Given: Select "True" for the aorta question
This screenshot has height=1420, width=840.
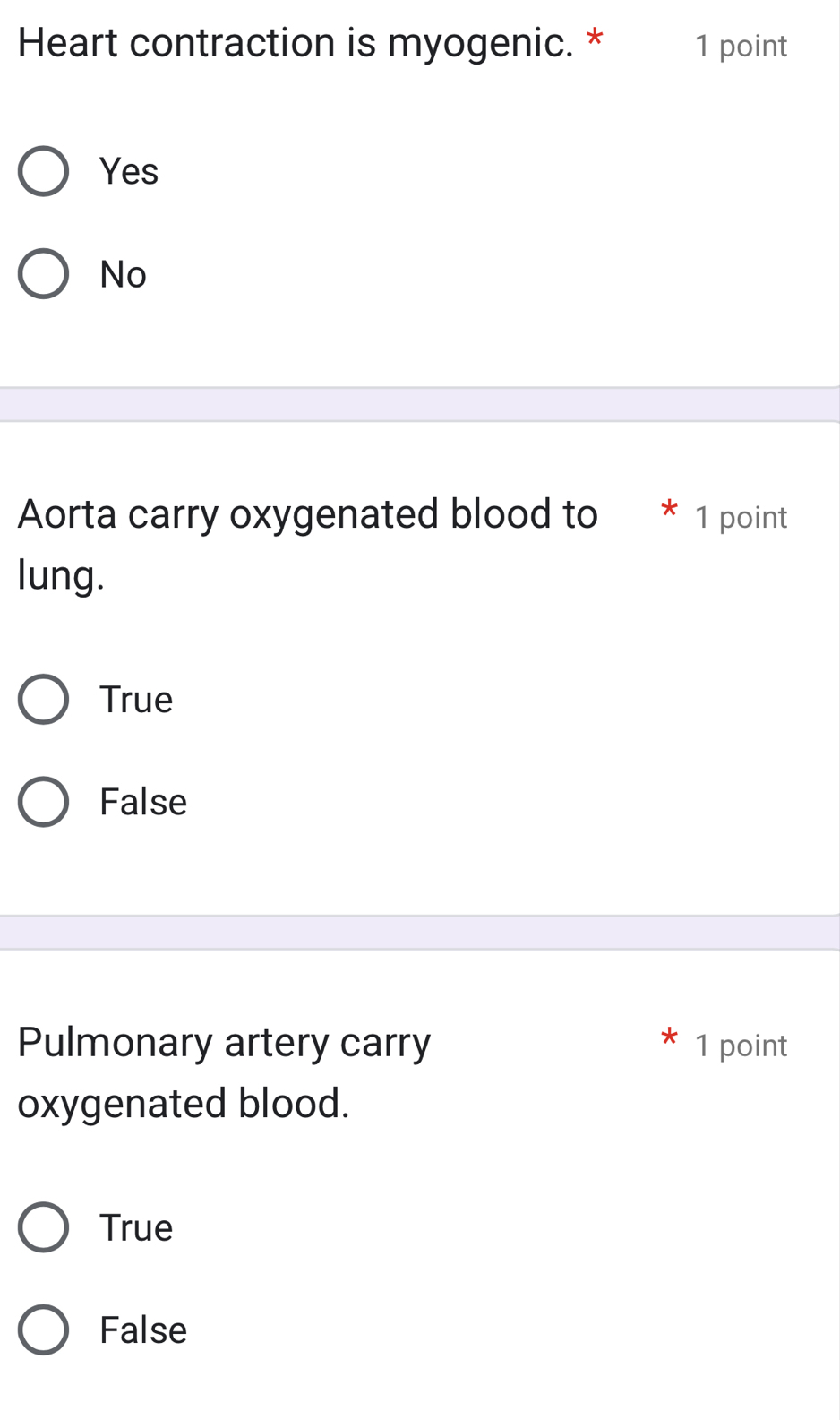Looking at the screenshot, I should tap(42, 700).
